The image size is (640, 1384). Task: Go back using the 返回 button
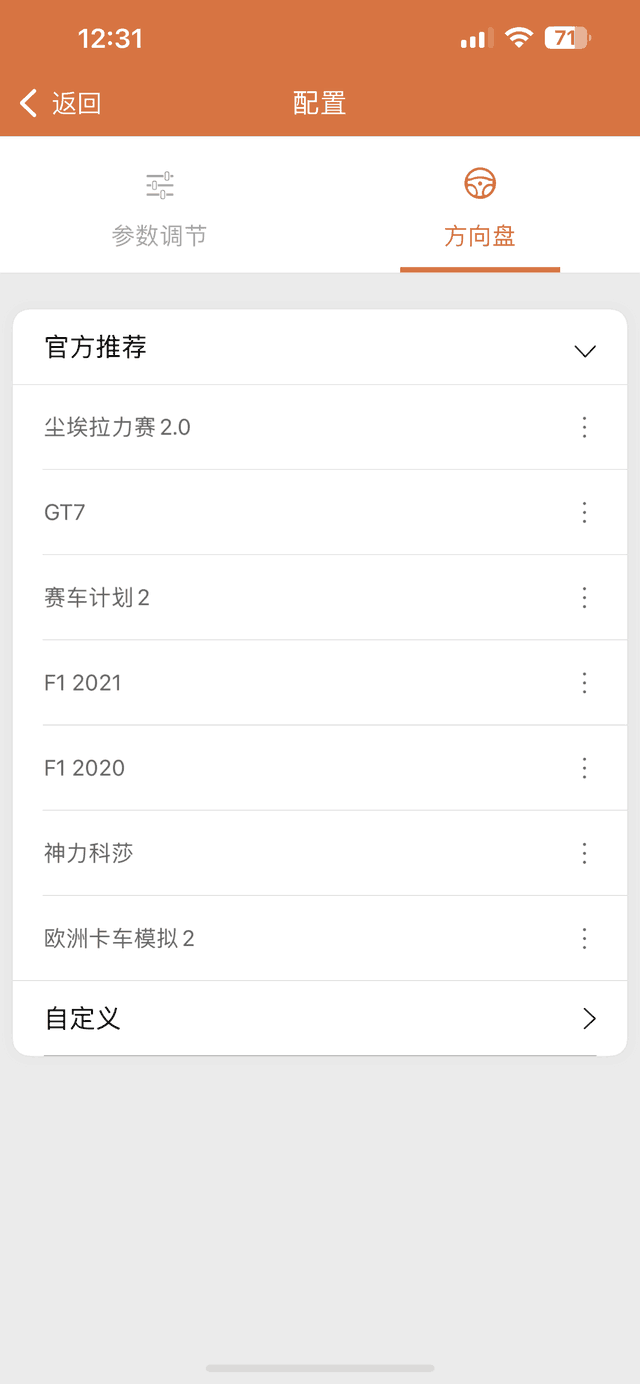[x=60, y=103]
